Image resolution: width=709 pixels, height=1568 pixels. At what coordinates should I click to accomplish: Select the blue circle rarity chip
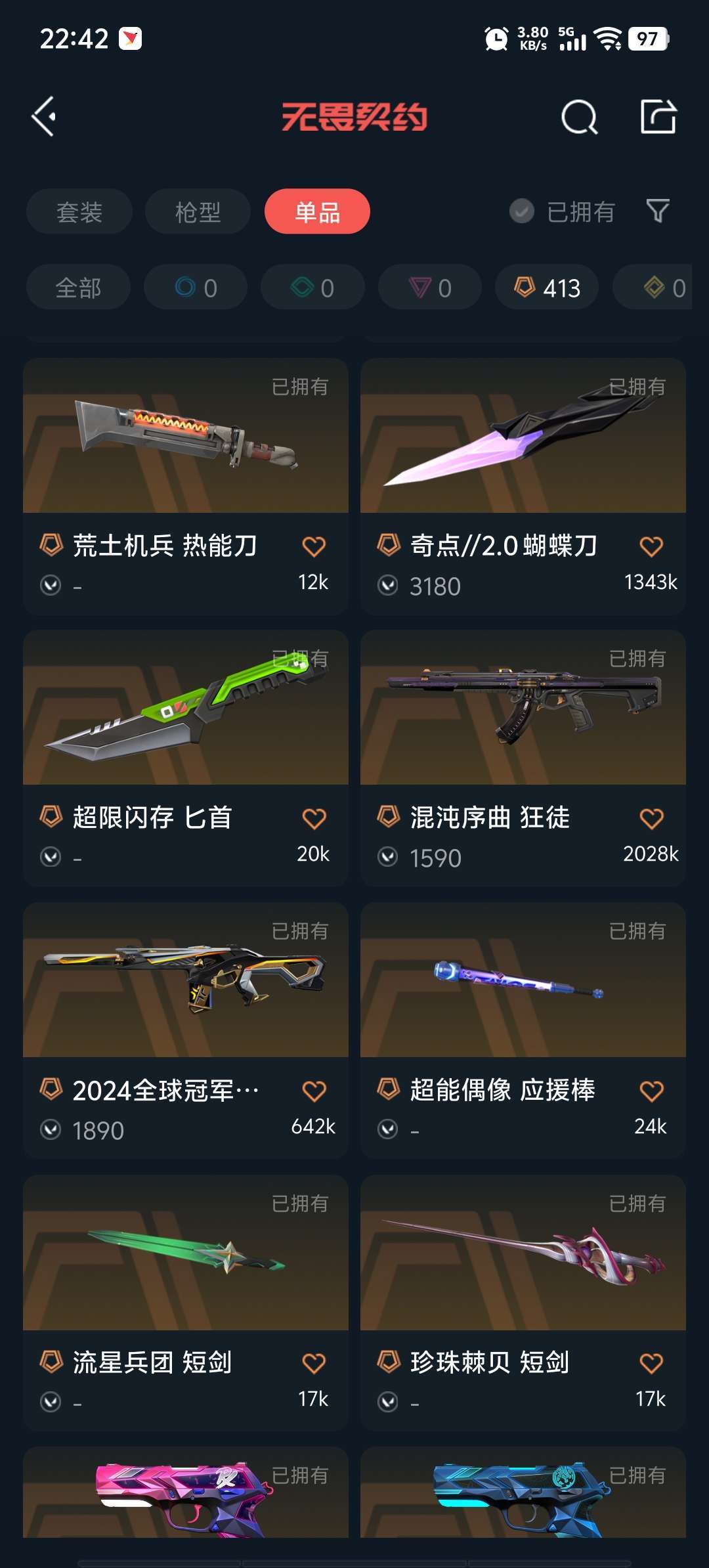(196, 288)
